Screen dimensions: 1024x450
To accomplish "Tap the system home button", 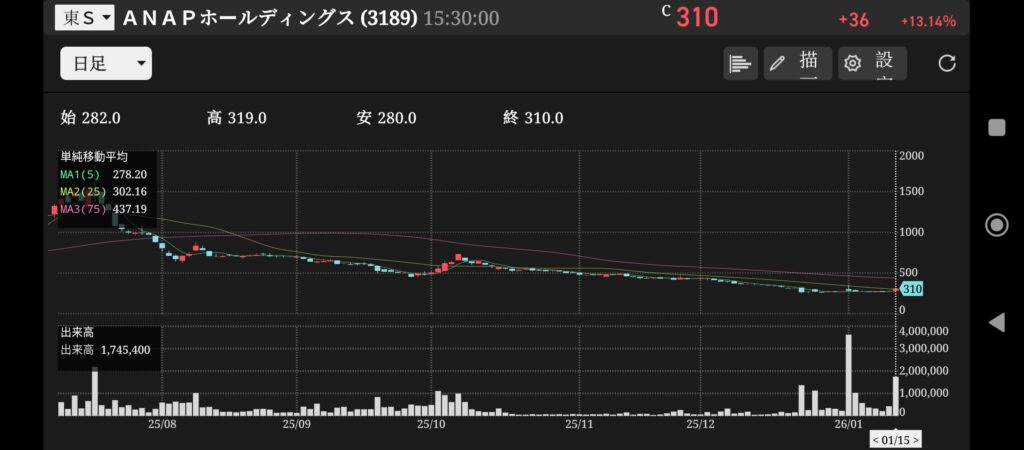I will [x=996, y=225].
